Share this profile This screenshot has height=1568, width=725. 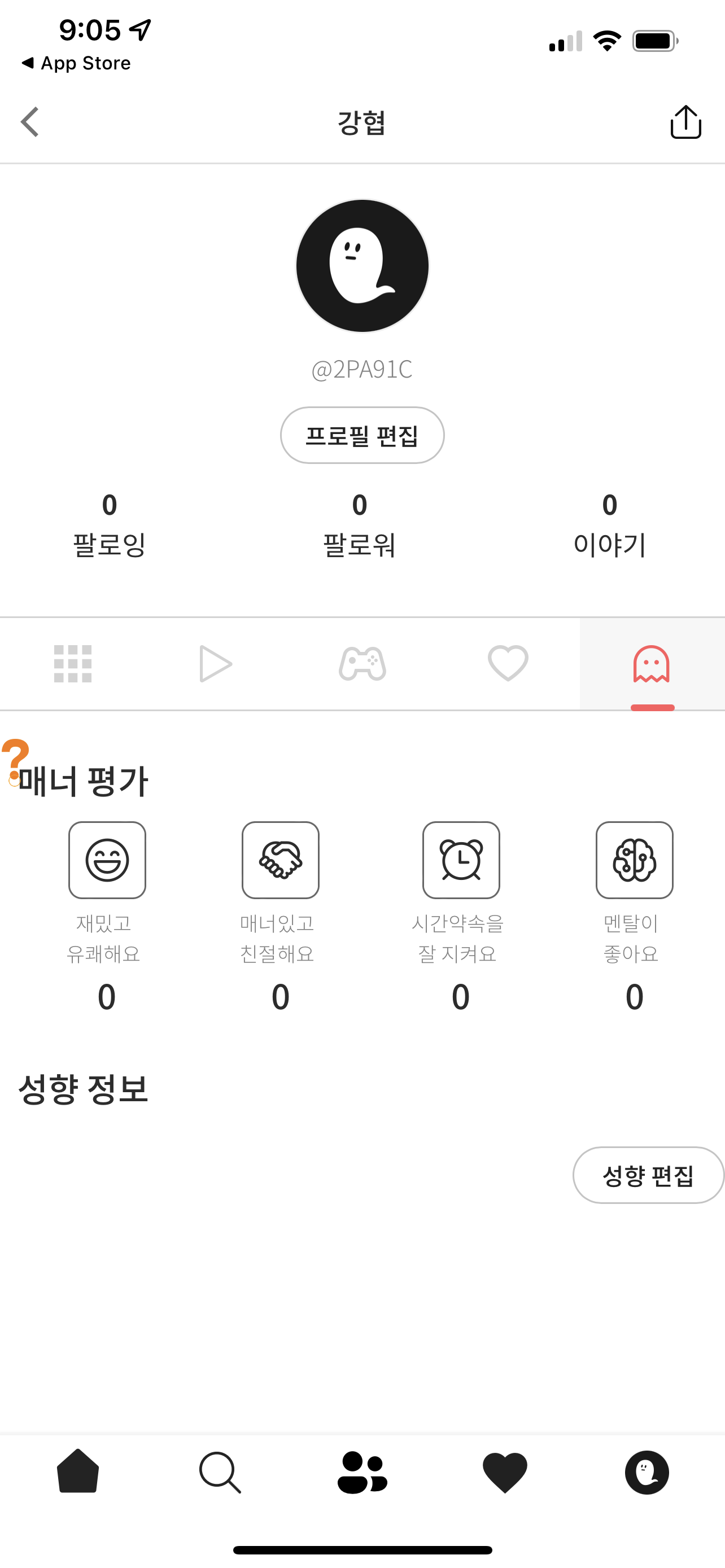(685, 122)
